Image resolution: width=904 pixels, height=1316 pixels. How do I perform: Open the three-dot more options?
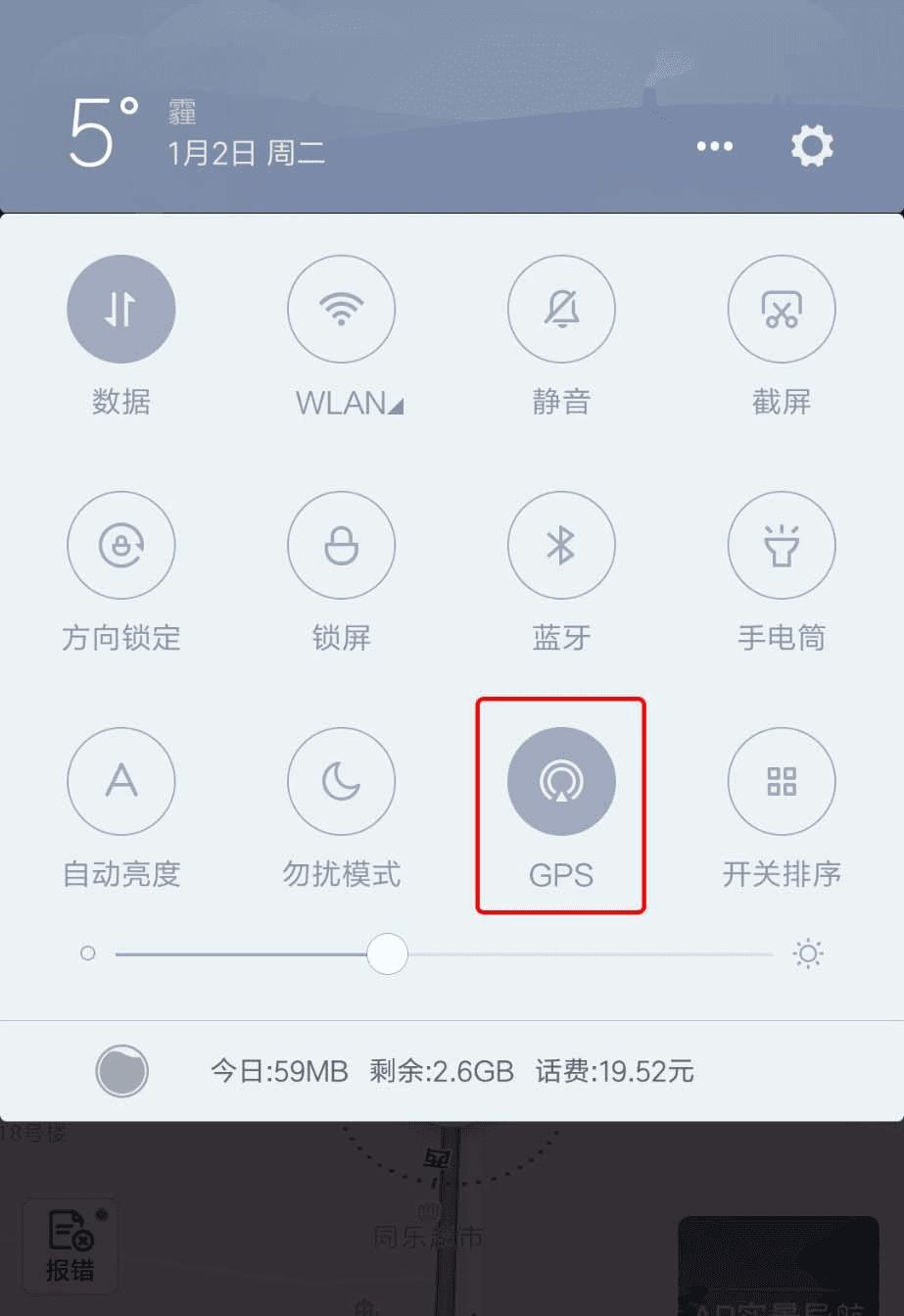(715, 147)
